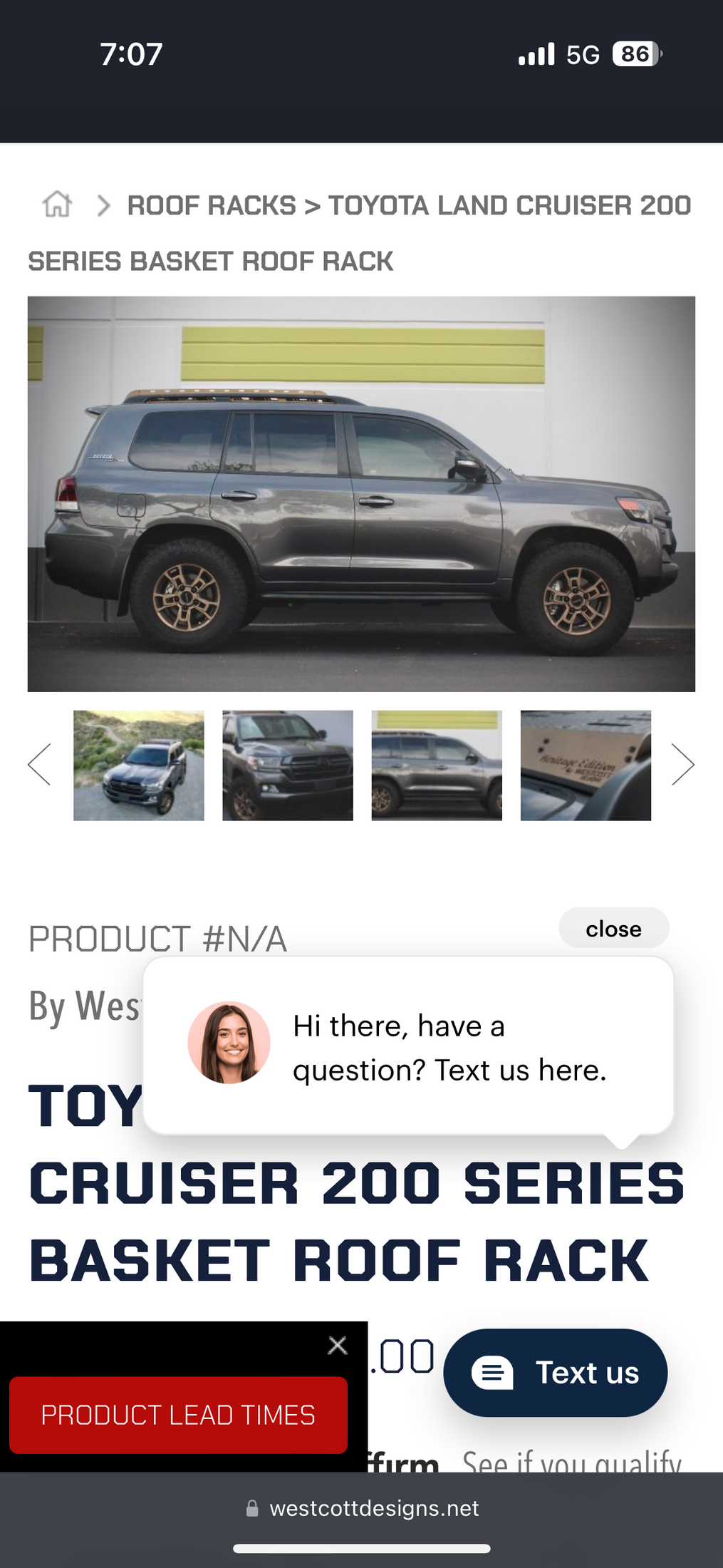The height and width of the screenshot is (1568, 723).
Task: Show previous gallery thumbnails with left arrow
Action: click(39, 765)
